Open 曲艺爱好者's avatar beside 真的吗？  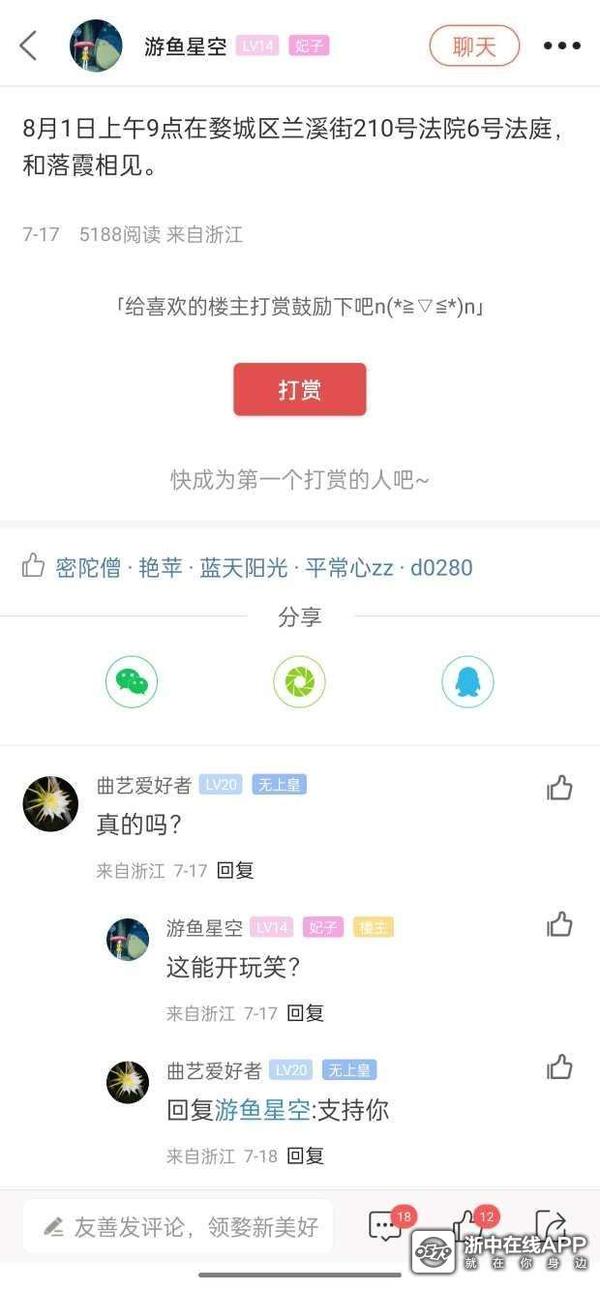[x=50, y=803]
